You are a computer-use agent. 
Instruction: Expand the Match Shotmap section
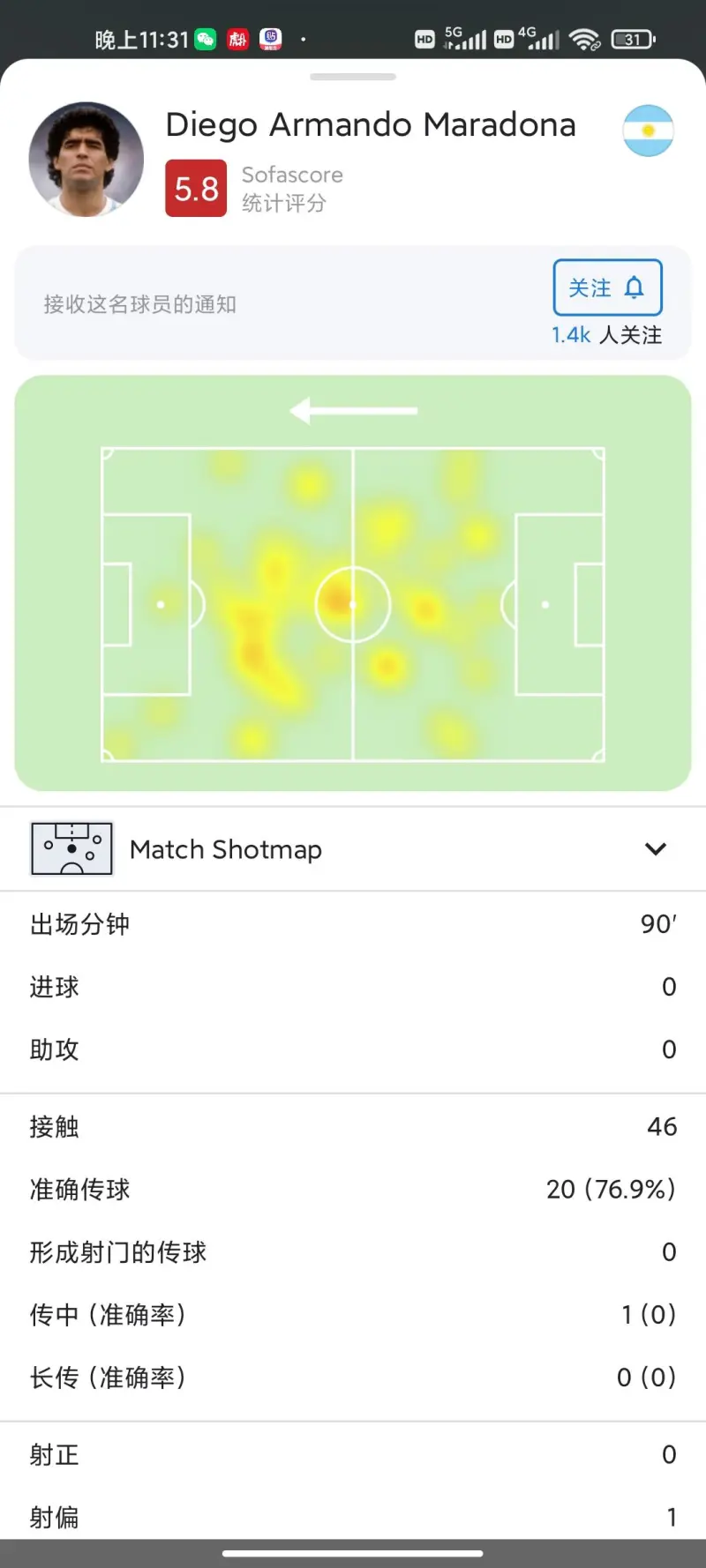point(353,849)
